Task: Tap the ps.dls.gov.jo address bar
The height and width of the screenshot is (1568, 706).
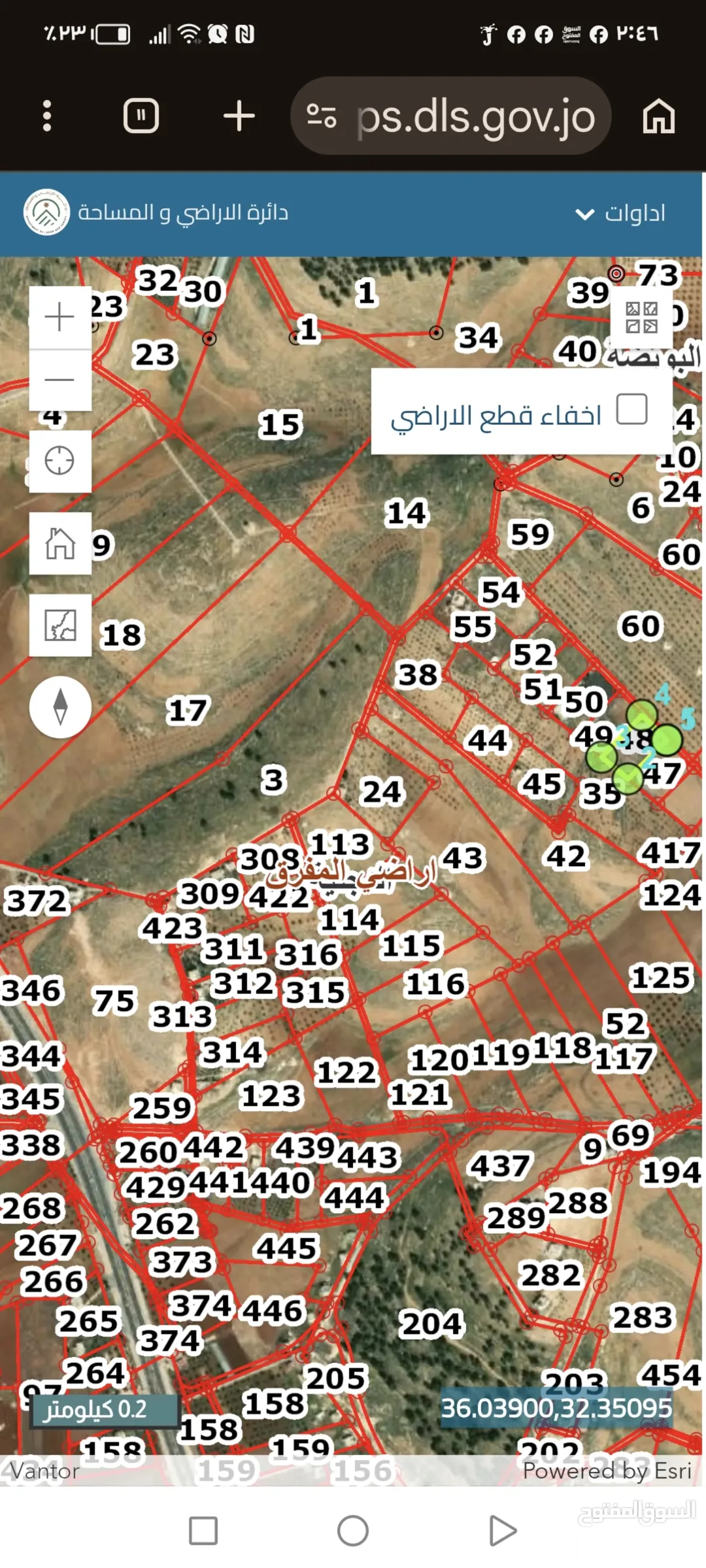Action: (451, 116)
